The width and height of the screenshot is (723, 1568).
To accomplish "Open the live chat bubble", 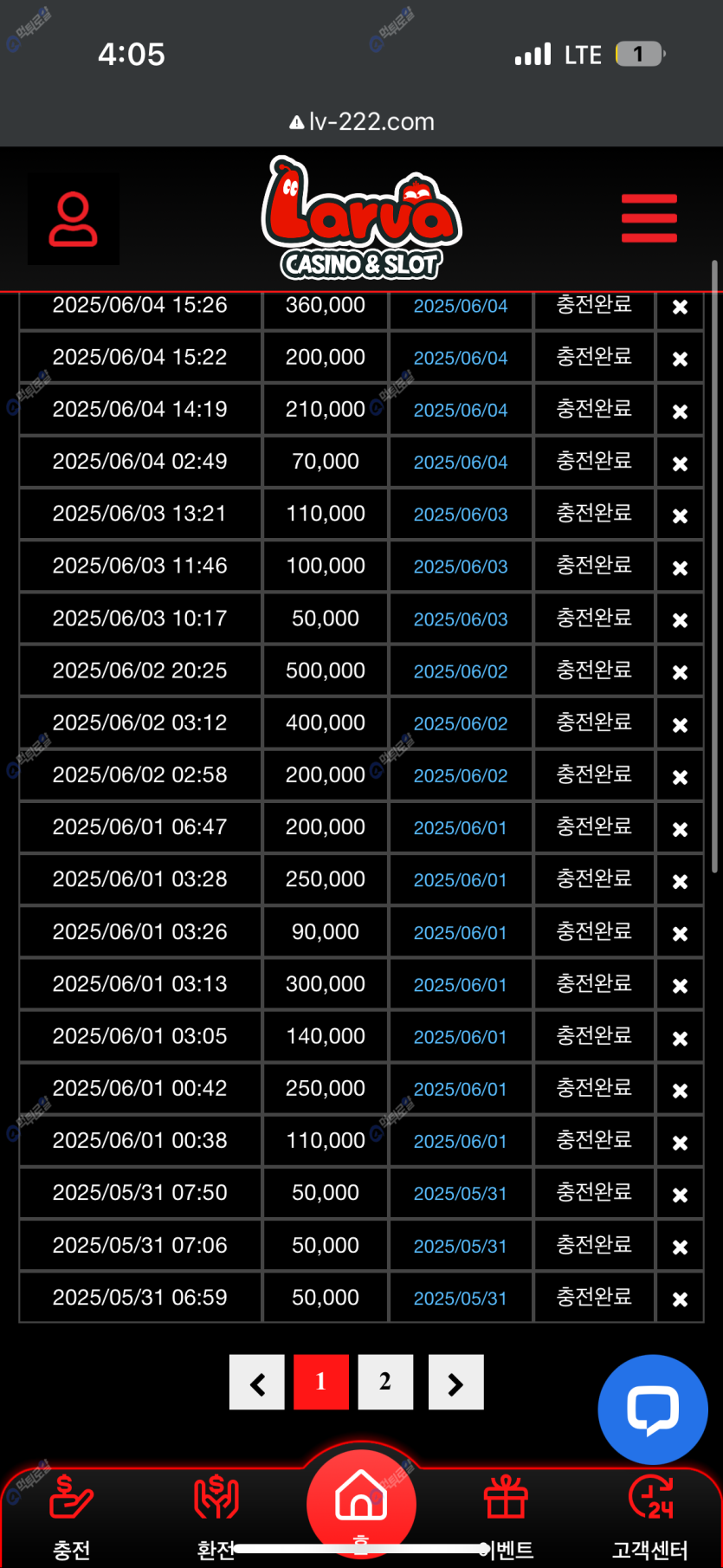I will point(653,1409).
